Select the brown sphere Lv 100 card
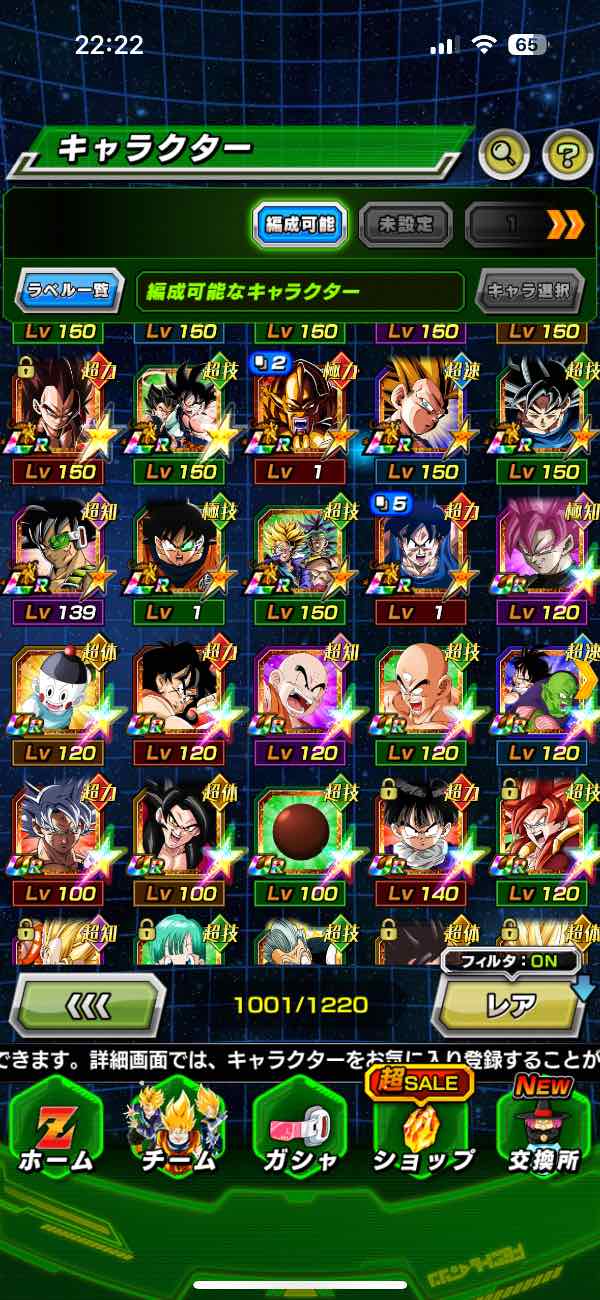Screen dimensions: 600x1300 click(x=298, y=840)
